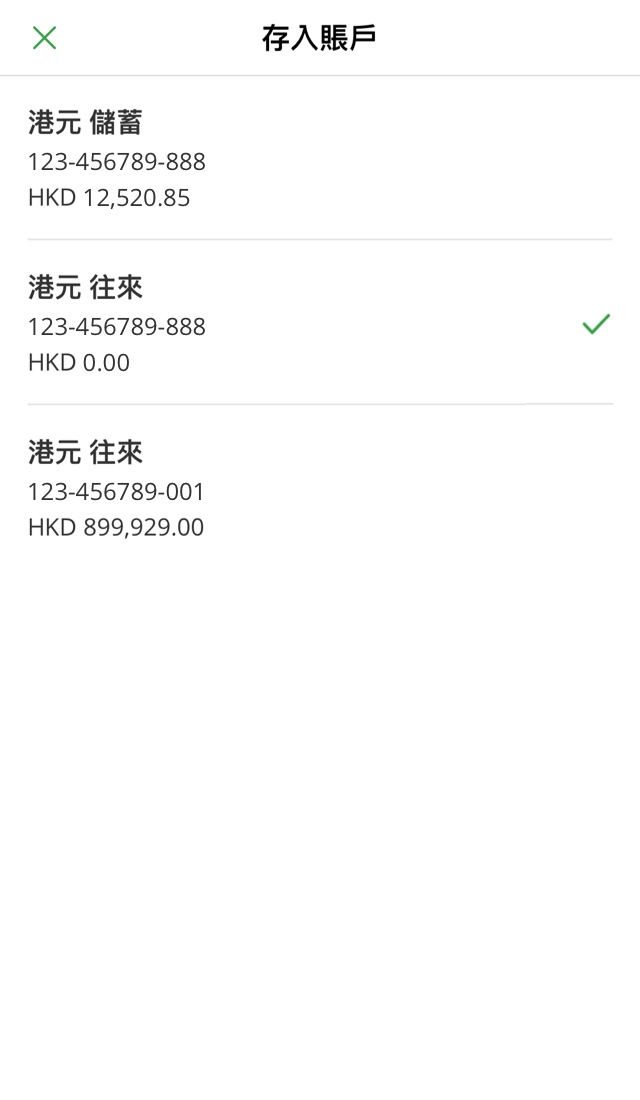
Task: Select the 港元 儲蓄 account with HKD 12,520.85
Action: (320, 158)
